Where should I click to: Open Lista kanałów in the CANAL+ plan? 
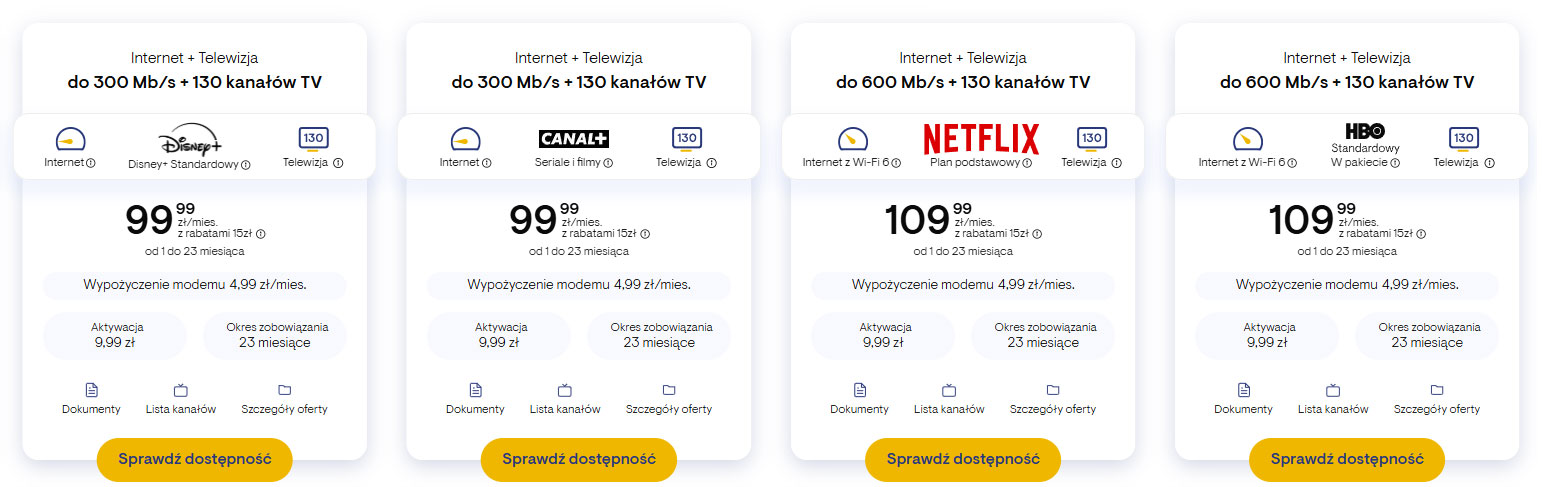click(x=565, y=398)
